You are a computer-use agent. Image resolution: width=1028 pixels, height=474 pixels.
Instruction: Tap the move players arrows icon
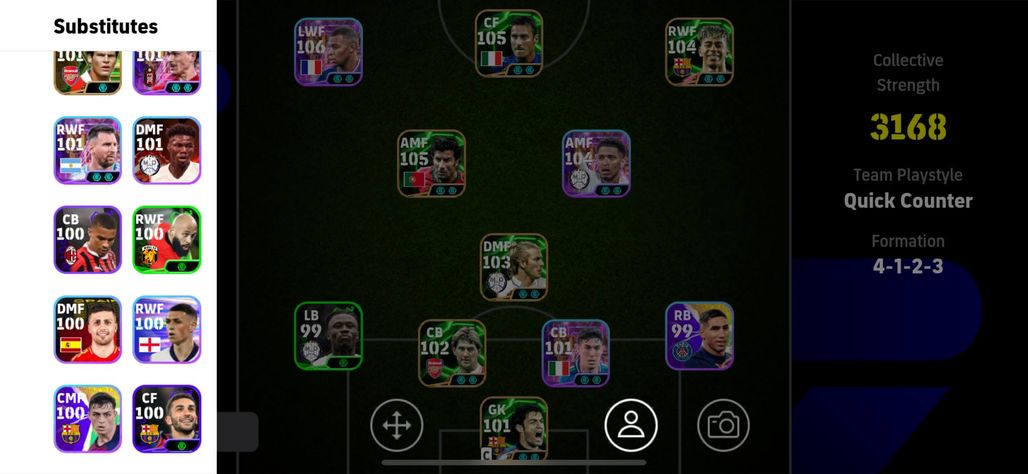(397, 426)
